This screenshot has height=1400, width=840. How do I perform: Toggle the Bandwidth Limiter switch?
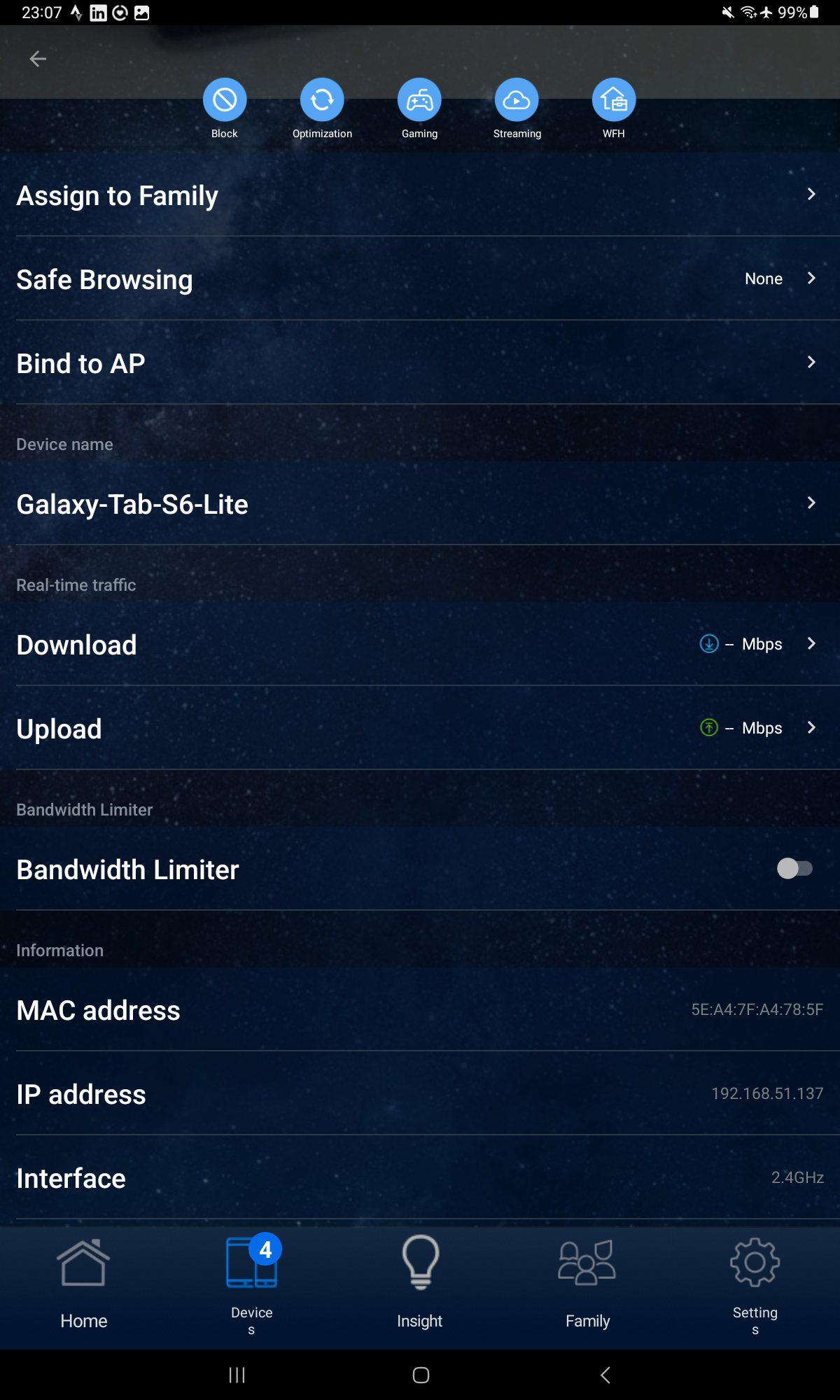(x=794, y=869)
